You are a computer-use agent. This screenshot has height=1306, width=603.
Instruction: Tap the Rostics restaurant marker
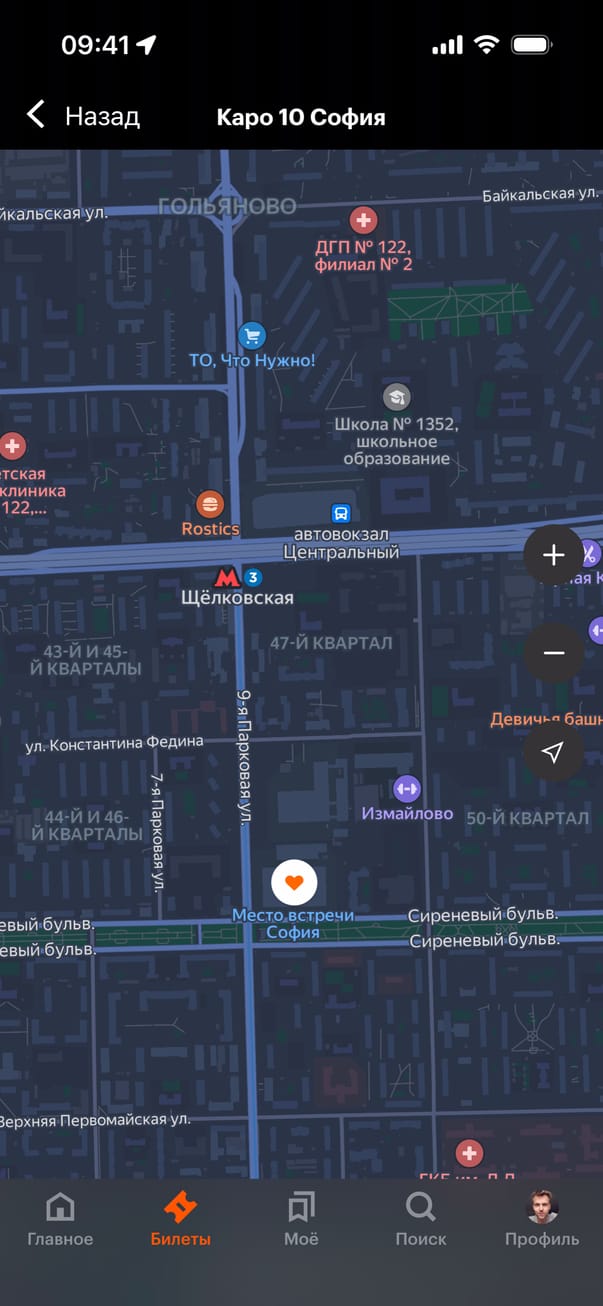(210, 504)
